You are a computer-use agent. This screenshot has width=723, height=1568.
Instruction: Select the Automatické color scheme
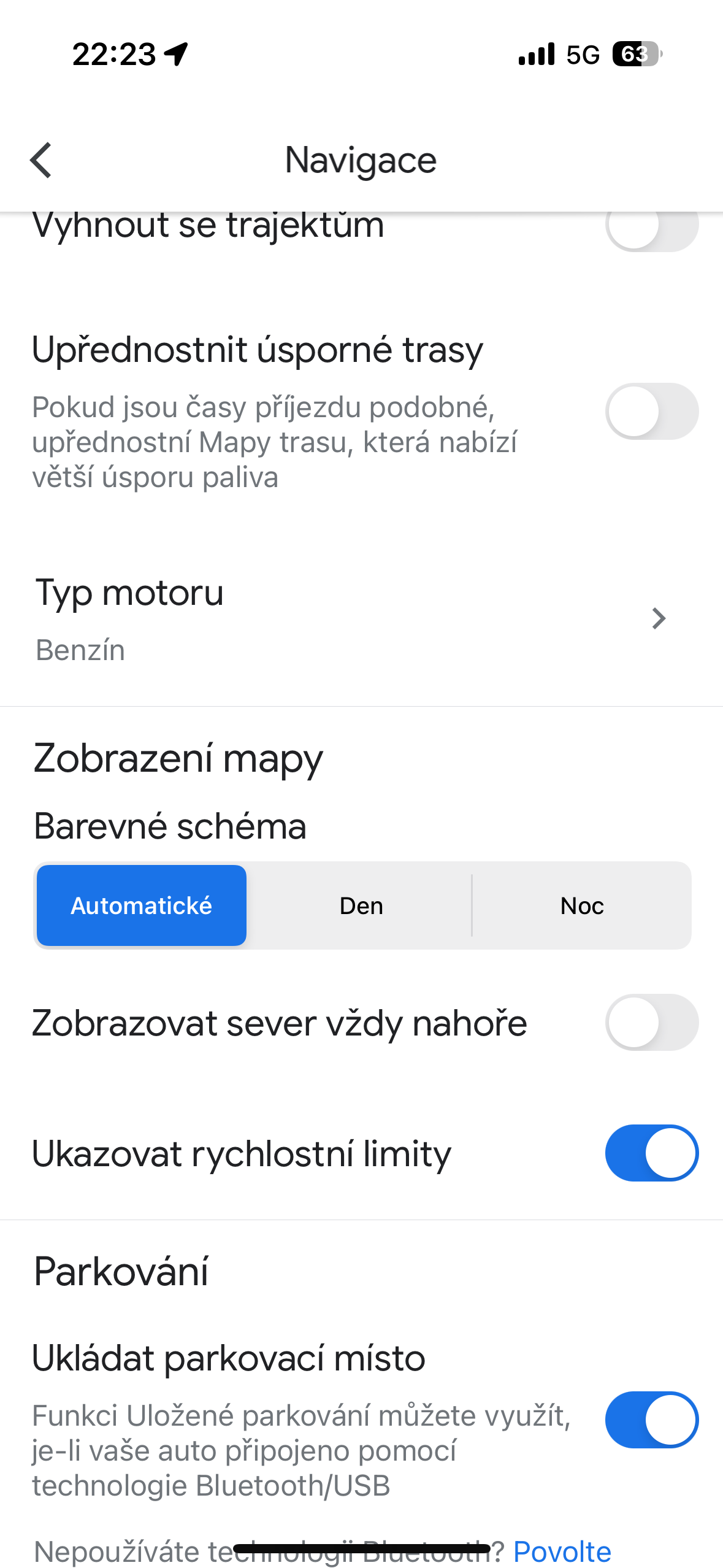point(142,905)
